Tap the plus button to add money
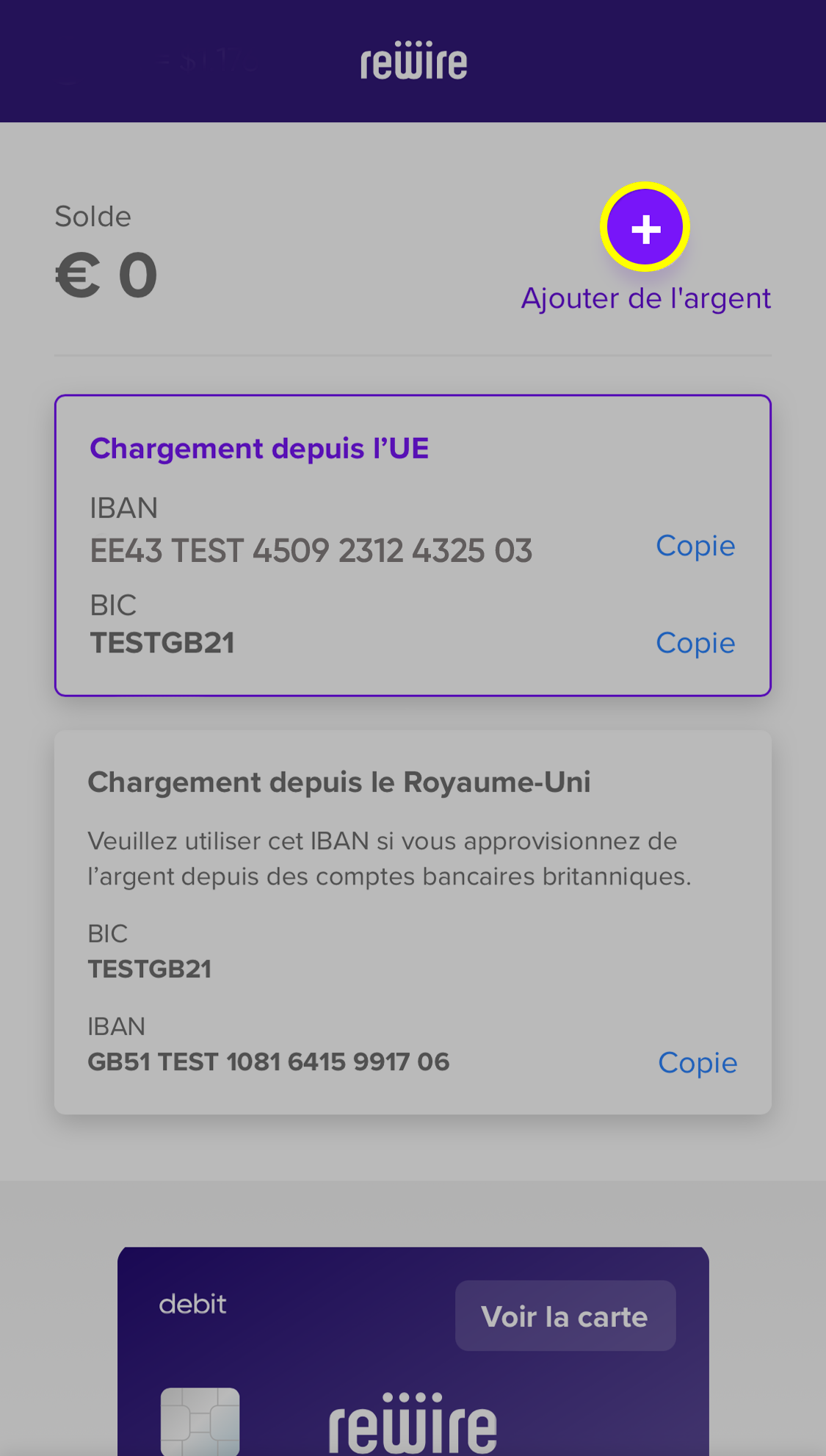Viewport: 826px width, 1456px height. coord(645,228)
